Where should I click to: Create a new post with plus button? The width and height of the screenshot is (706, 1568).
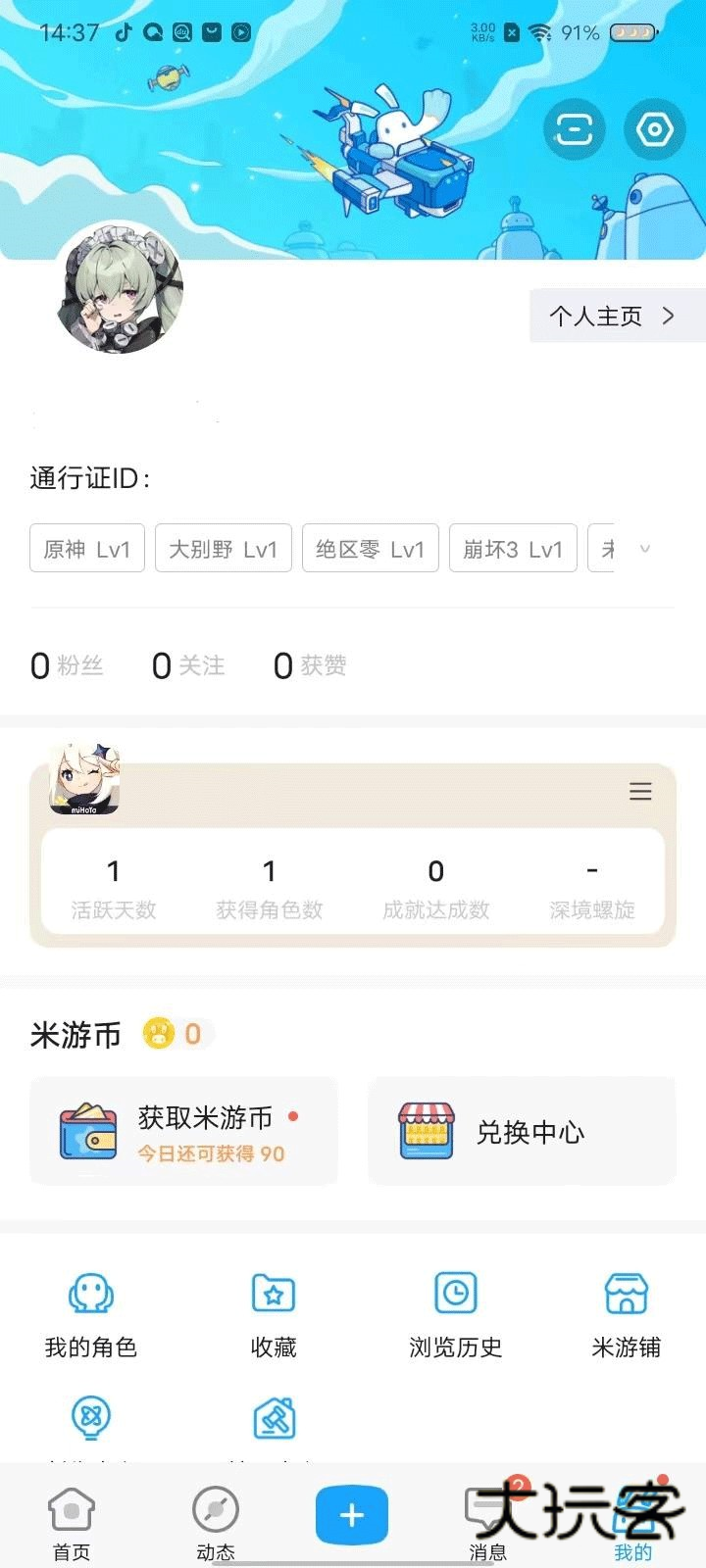352,1515
